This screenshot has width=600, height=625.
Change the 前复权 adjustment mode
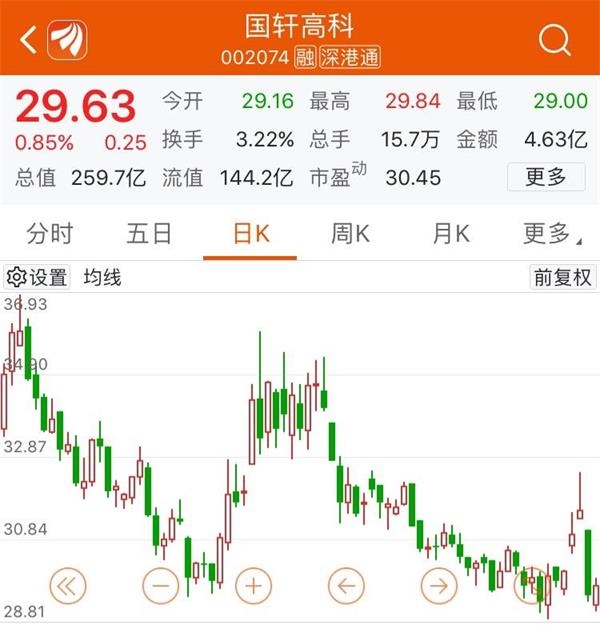pos(562,277)
